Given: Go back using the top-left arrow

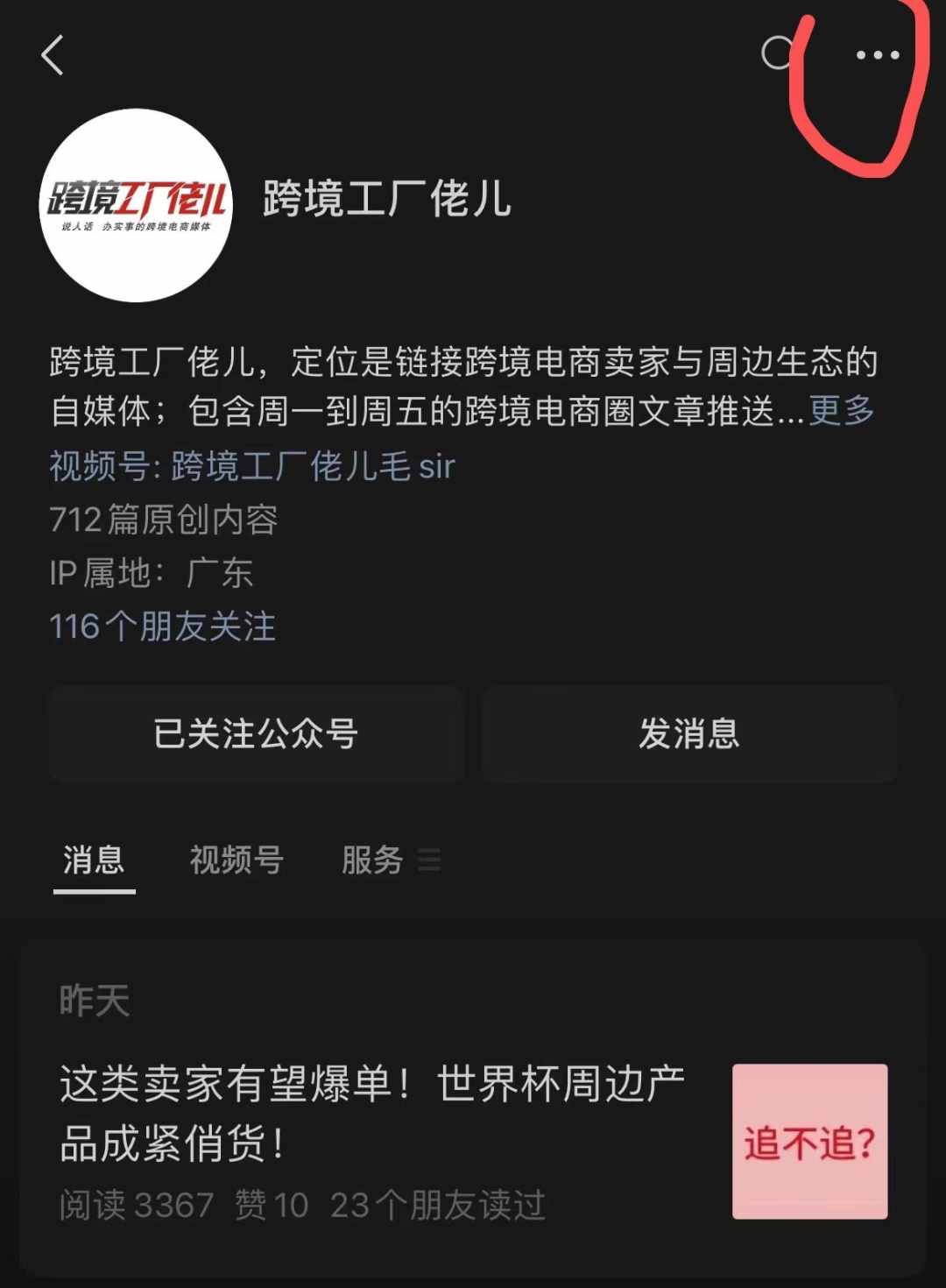Looking at the screenshot, I should (x=53, y=55).
